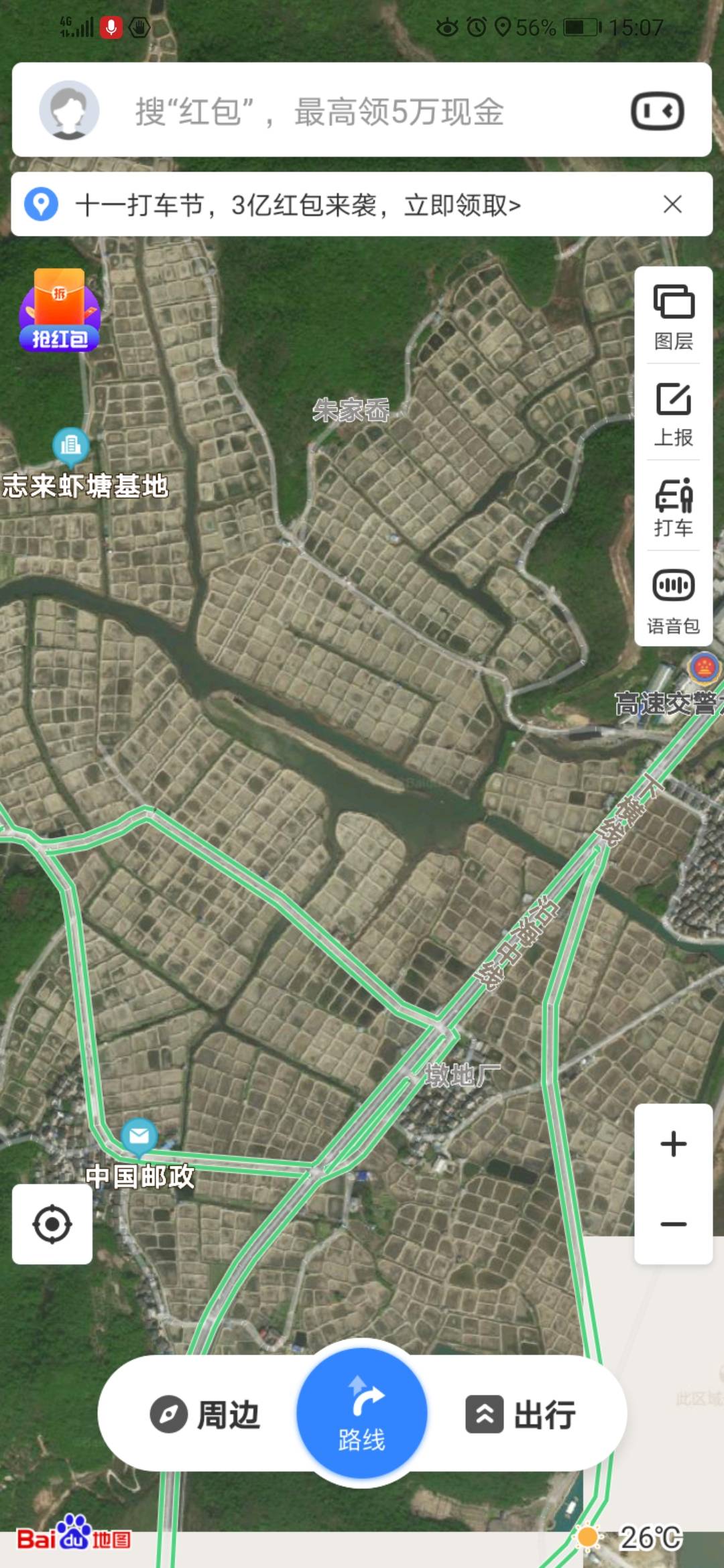
Task: Open the 图层 layers panel
Action: coord(674,318)
